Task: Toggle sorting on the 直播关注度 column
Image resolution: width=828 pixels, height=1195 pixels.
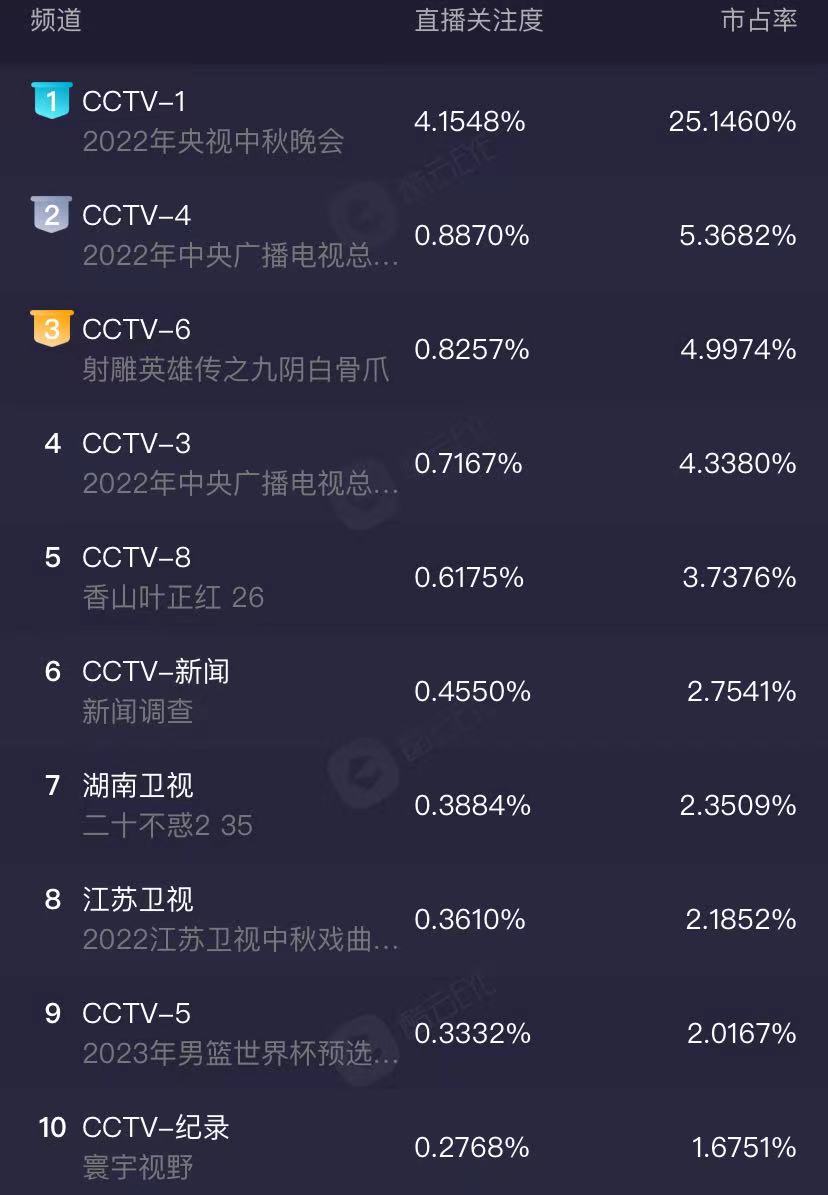Action: point(478,21)
